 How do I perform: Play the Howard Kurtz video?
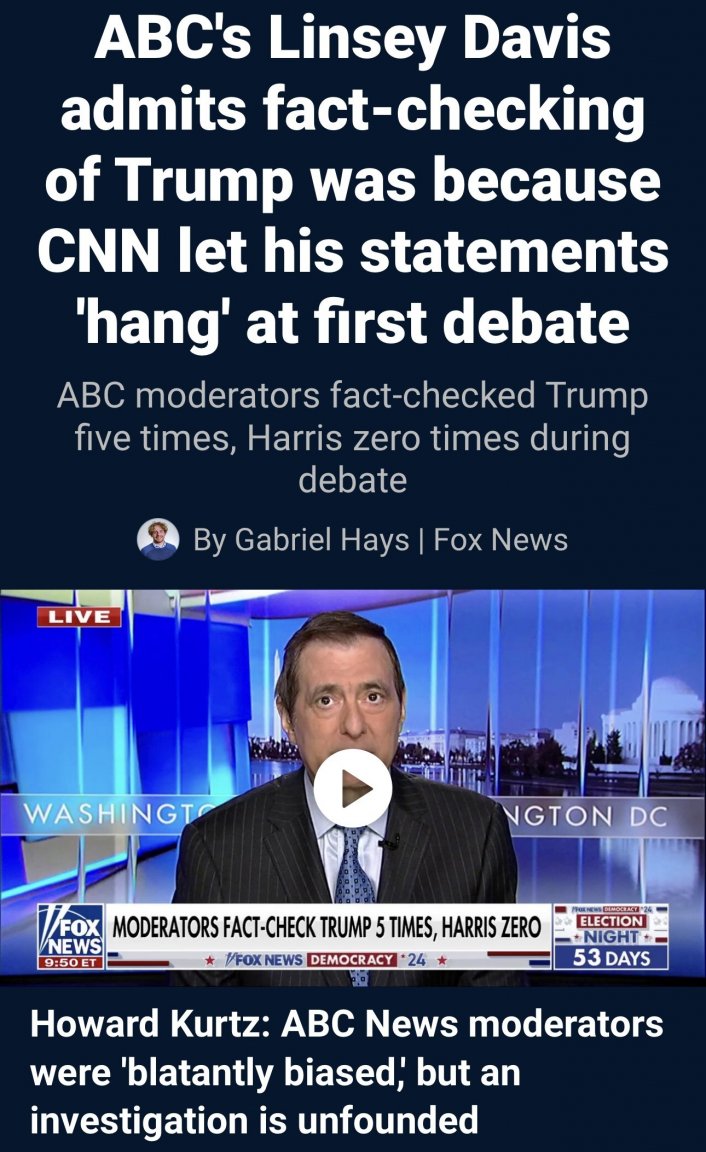352,787
